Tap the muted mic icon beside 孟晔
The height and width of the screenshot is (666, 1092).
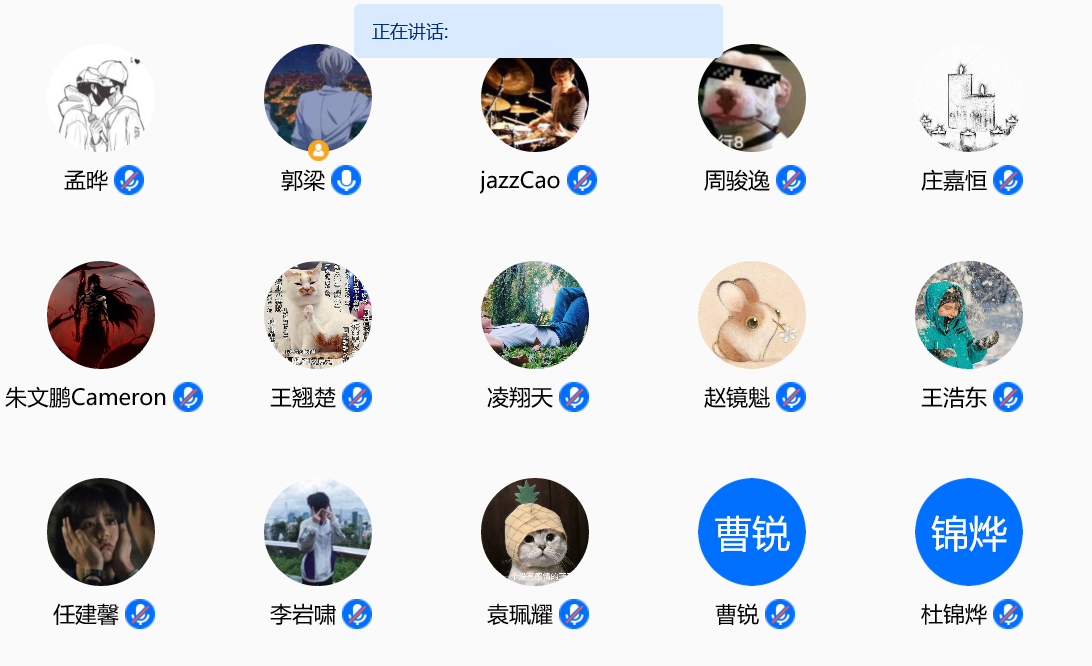(129, 180)
